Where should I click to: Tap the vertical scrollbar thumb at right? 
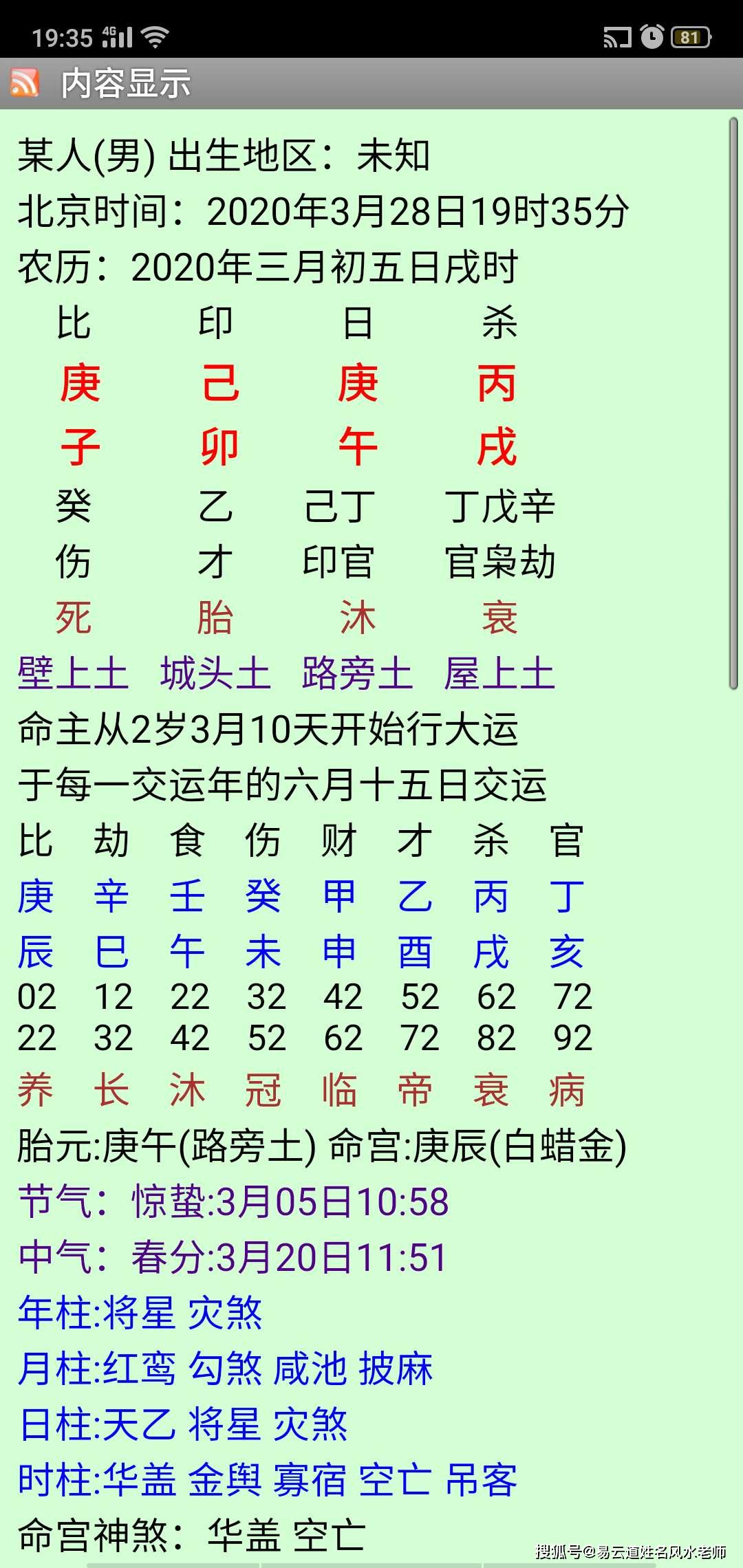733,403
